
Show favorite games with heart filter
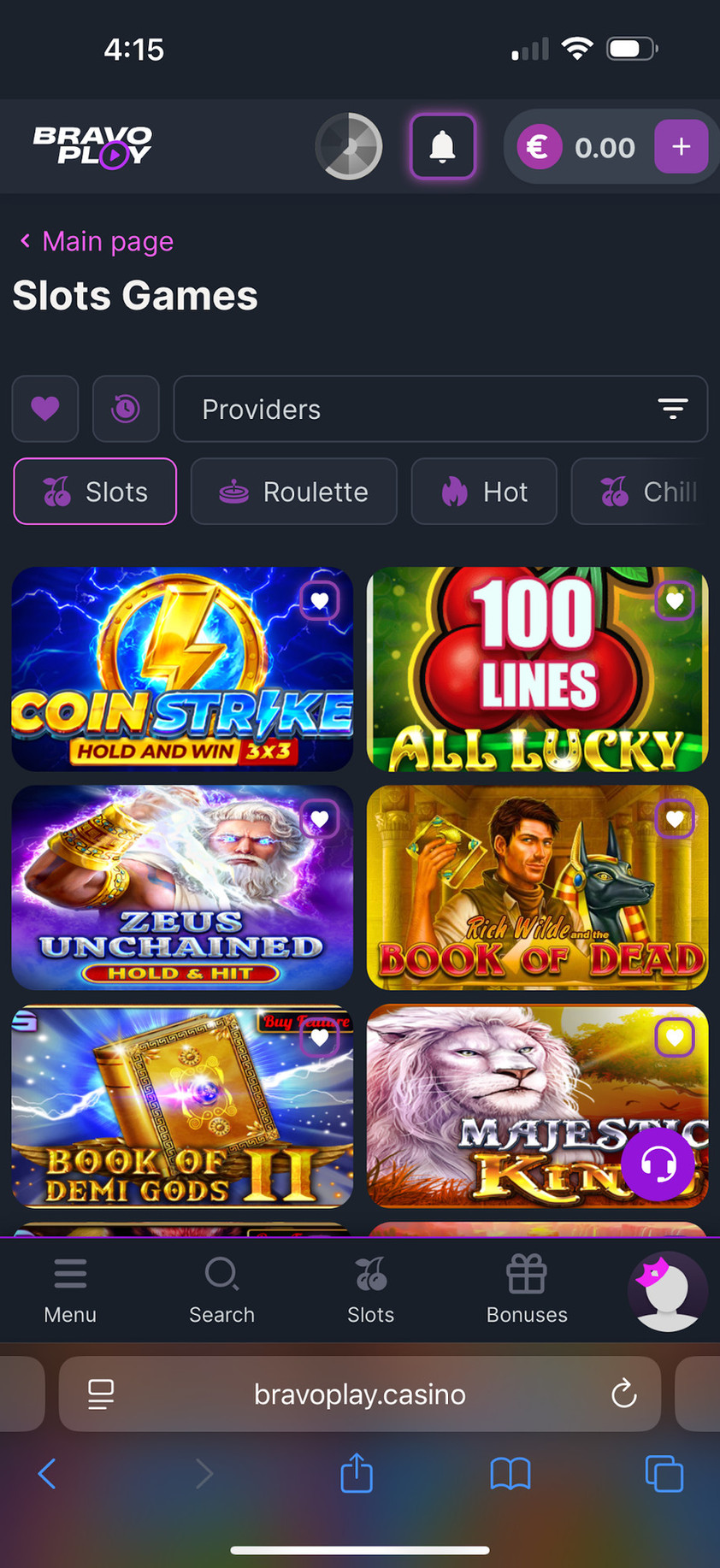45,409
